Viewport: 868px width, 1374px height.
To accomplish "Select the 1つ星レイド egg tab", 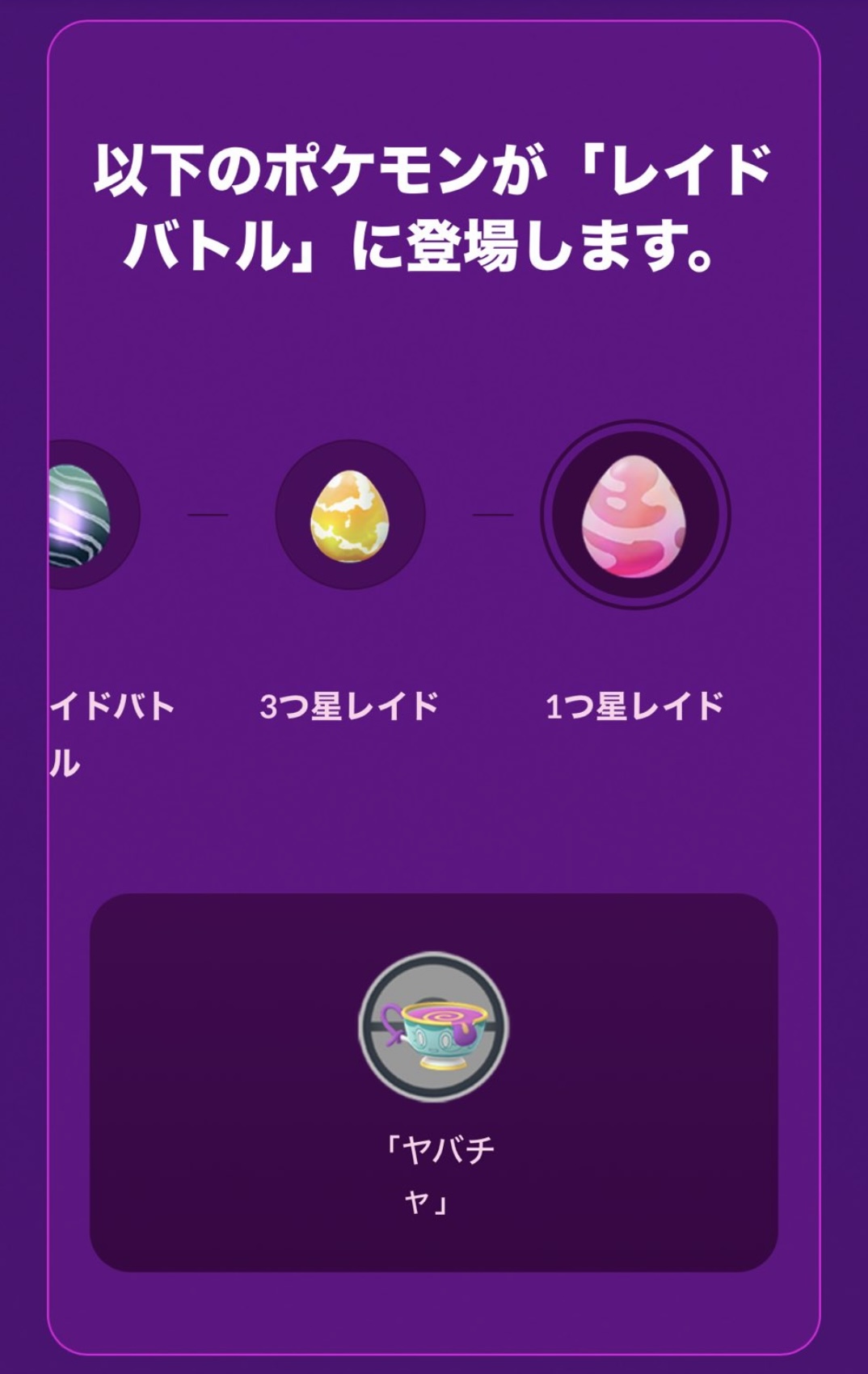I will pos(634,515).
